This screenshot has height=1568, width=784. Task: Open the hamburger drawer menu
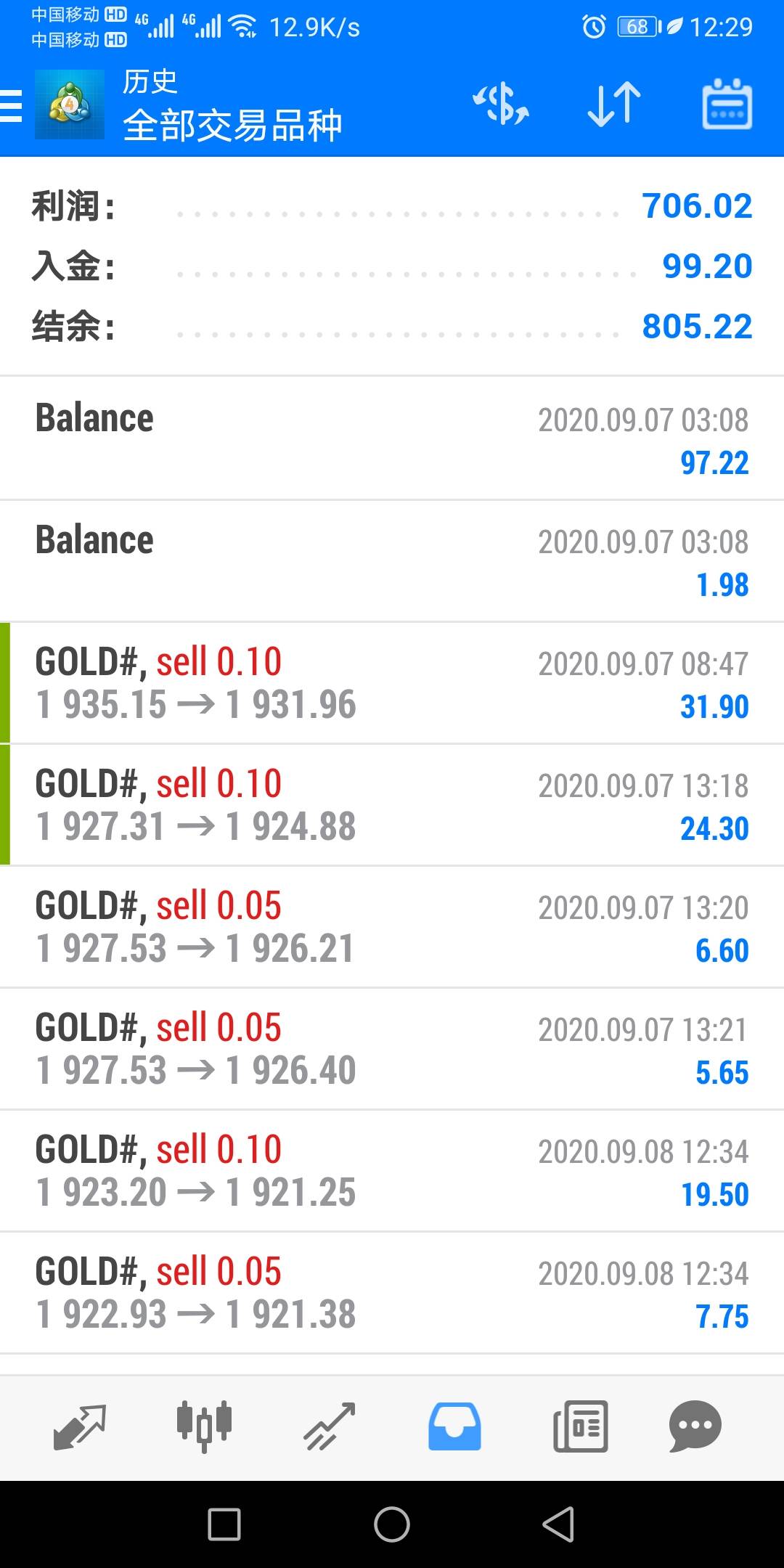[x=12, y=106]
